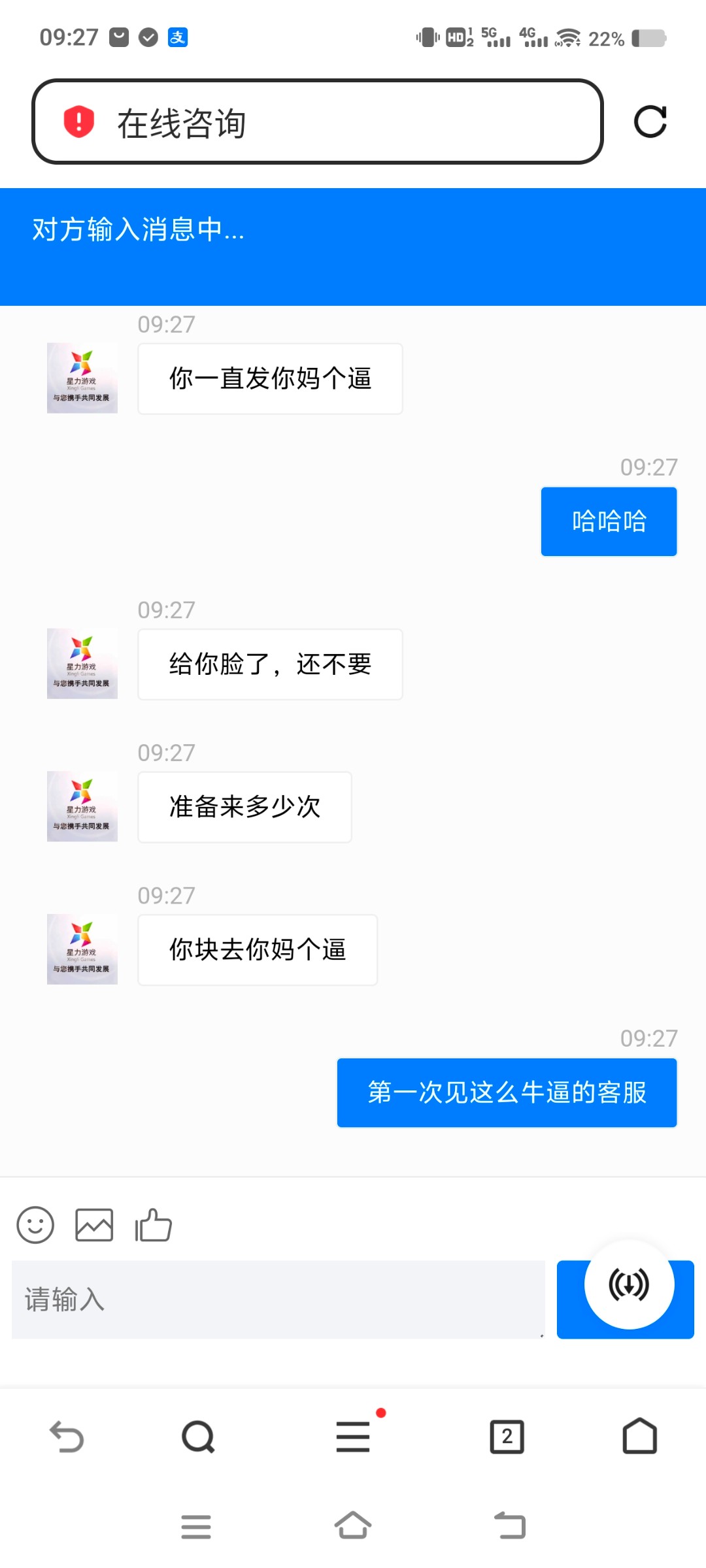Screen dimensions: 706x1568
Task: Reload the page with the refresh icon
Action: point(652,122)
